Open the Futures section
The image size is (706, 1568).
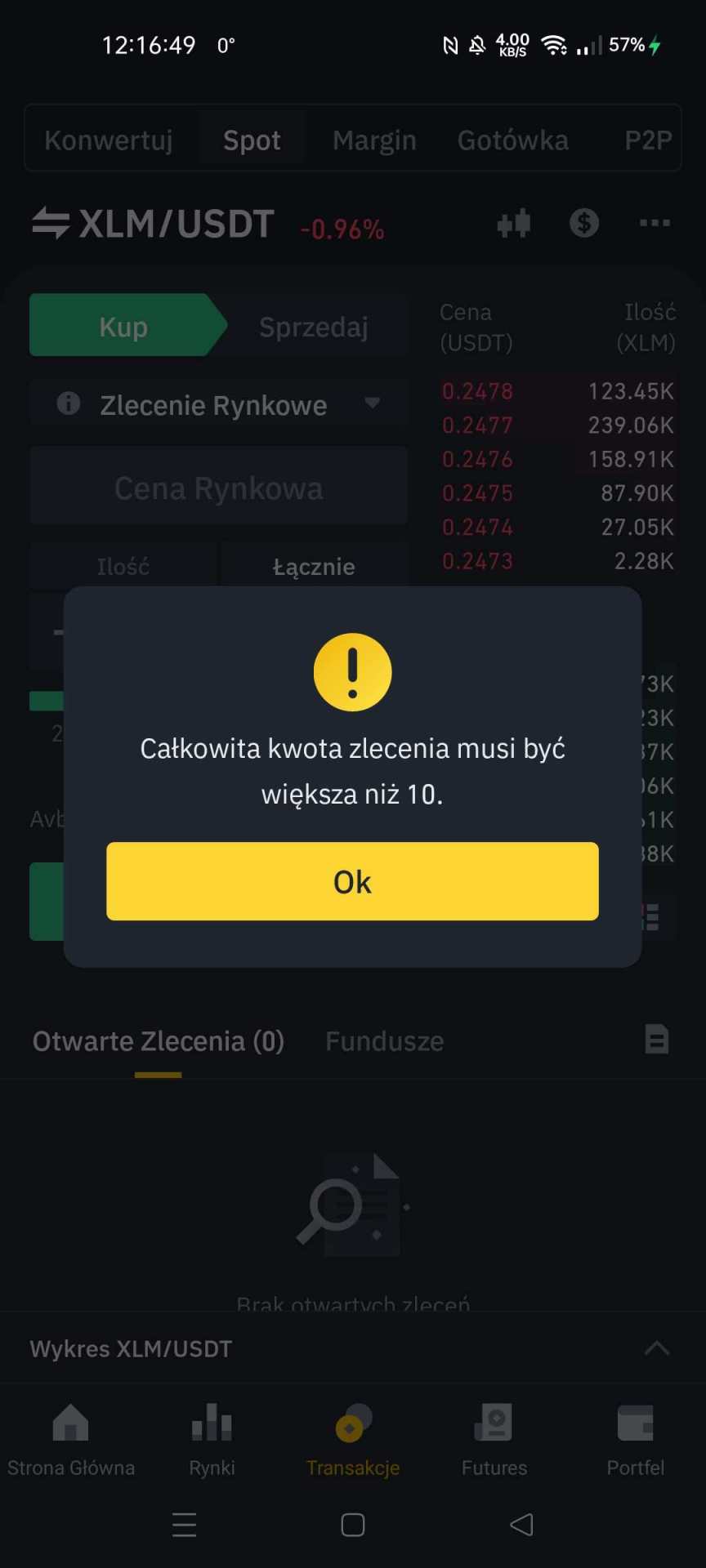494,1441
